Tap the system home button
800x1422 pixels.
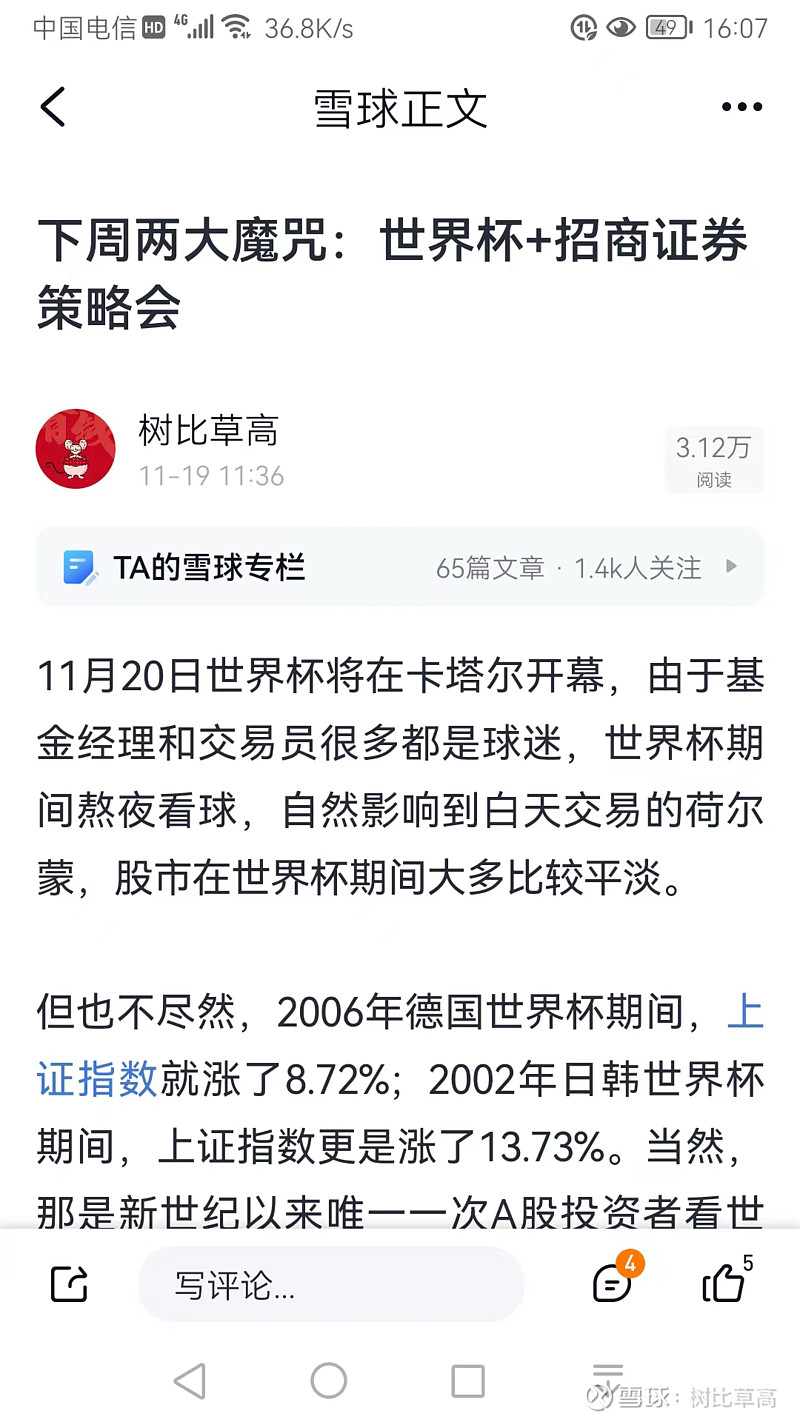coord(329,1381)
